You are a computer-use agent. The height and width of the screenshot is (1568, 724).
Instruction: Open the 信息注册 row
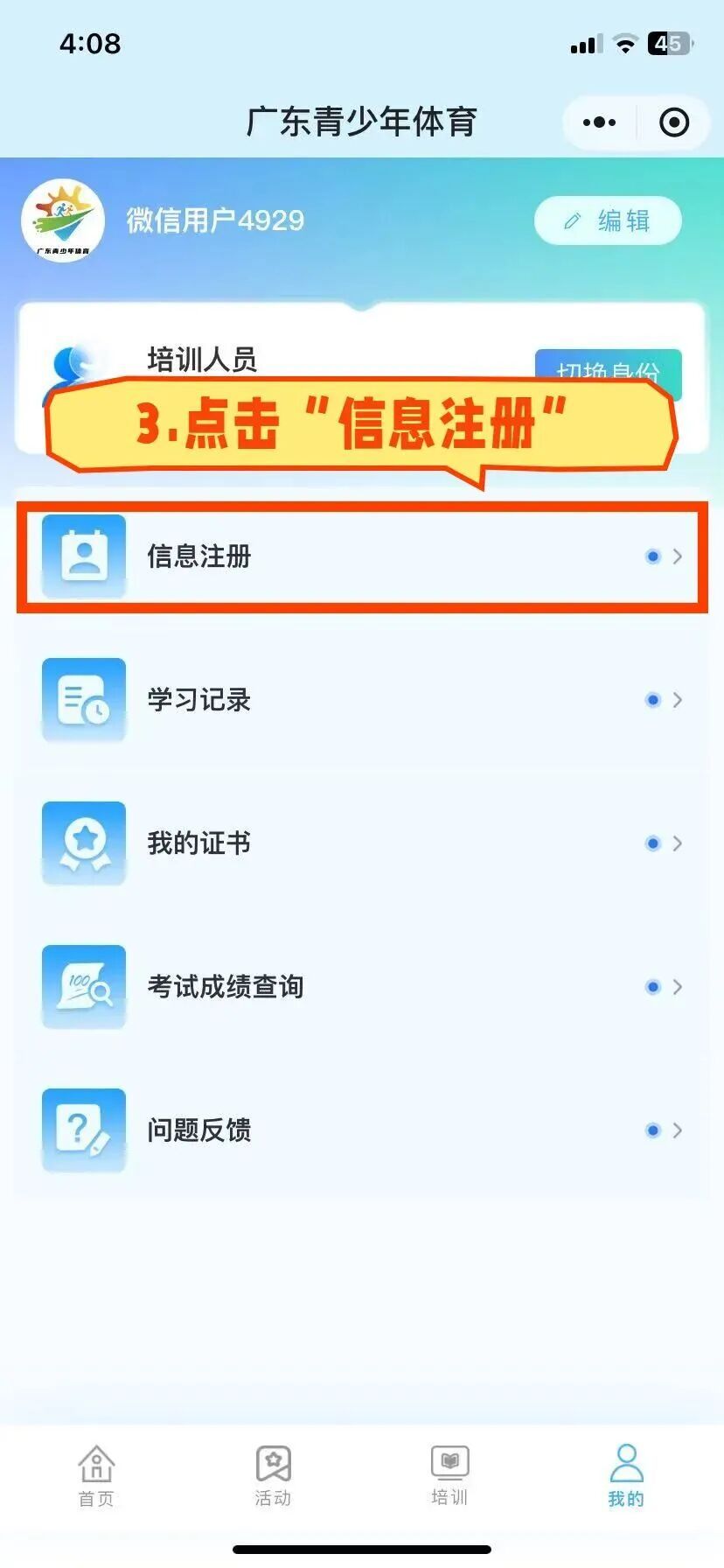coord(362,556)
